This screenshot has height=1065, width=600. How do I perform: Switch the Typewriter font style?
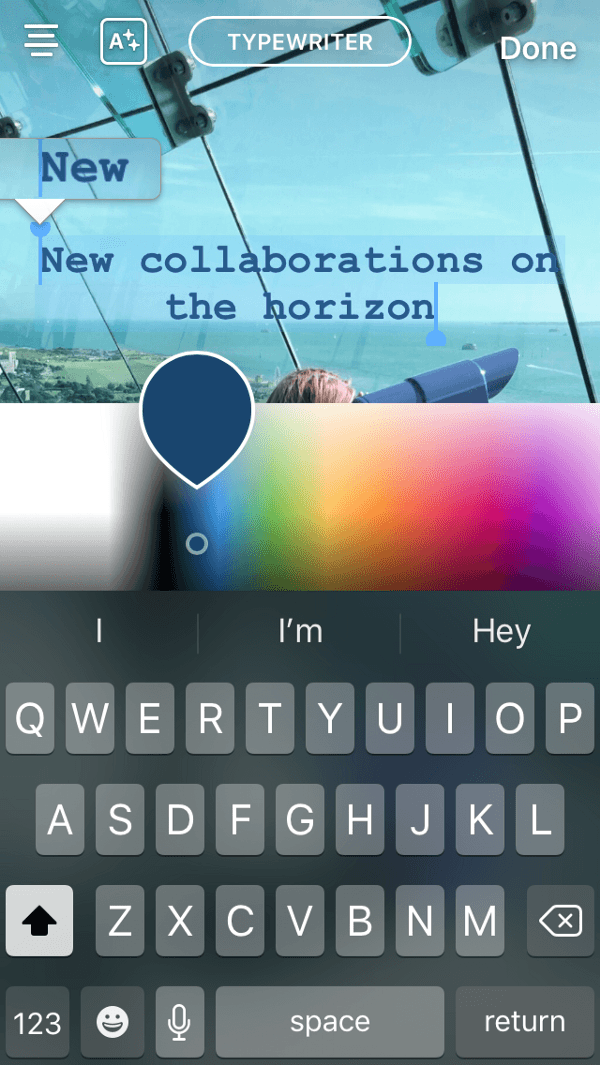click(300, 42)
